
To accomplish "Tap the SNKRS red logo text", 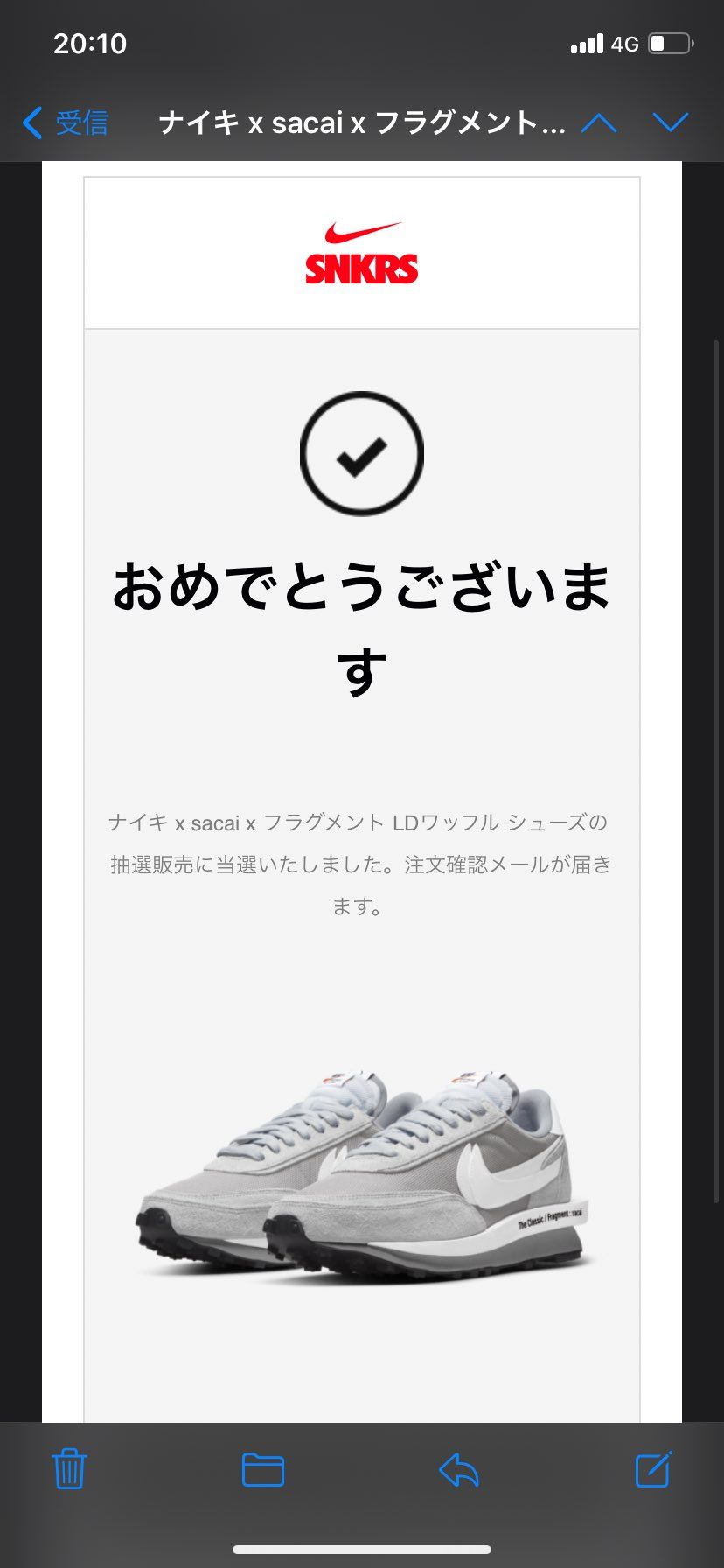I will click(360, 269).
